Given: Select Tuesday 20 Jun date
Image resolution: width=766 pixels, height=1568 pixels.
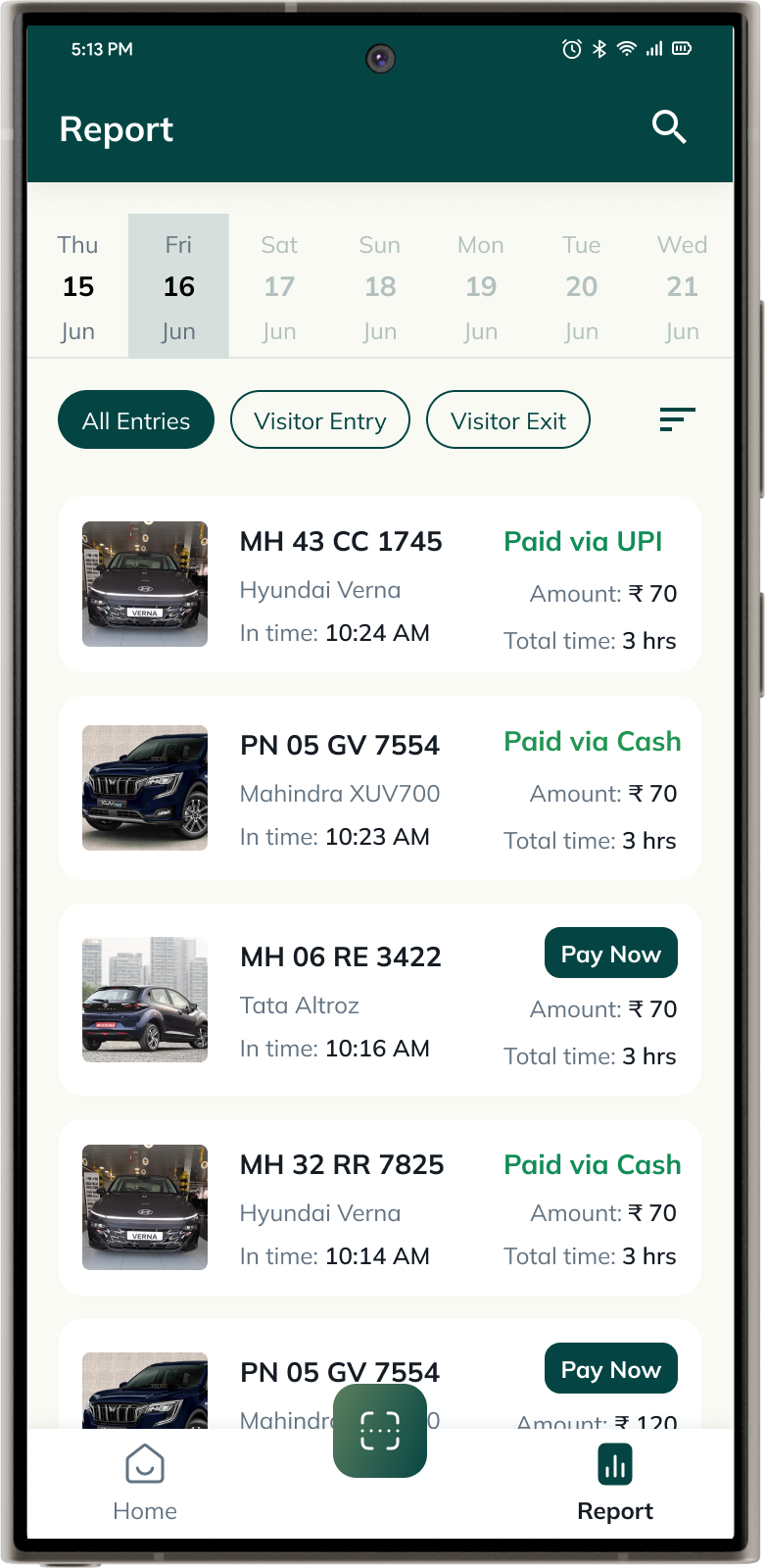Looking at the screenshot, I should tap(582, 286).
